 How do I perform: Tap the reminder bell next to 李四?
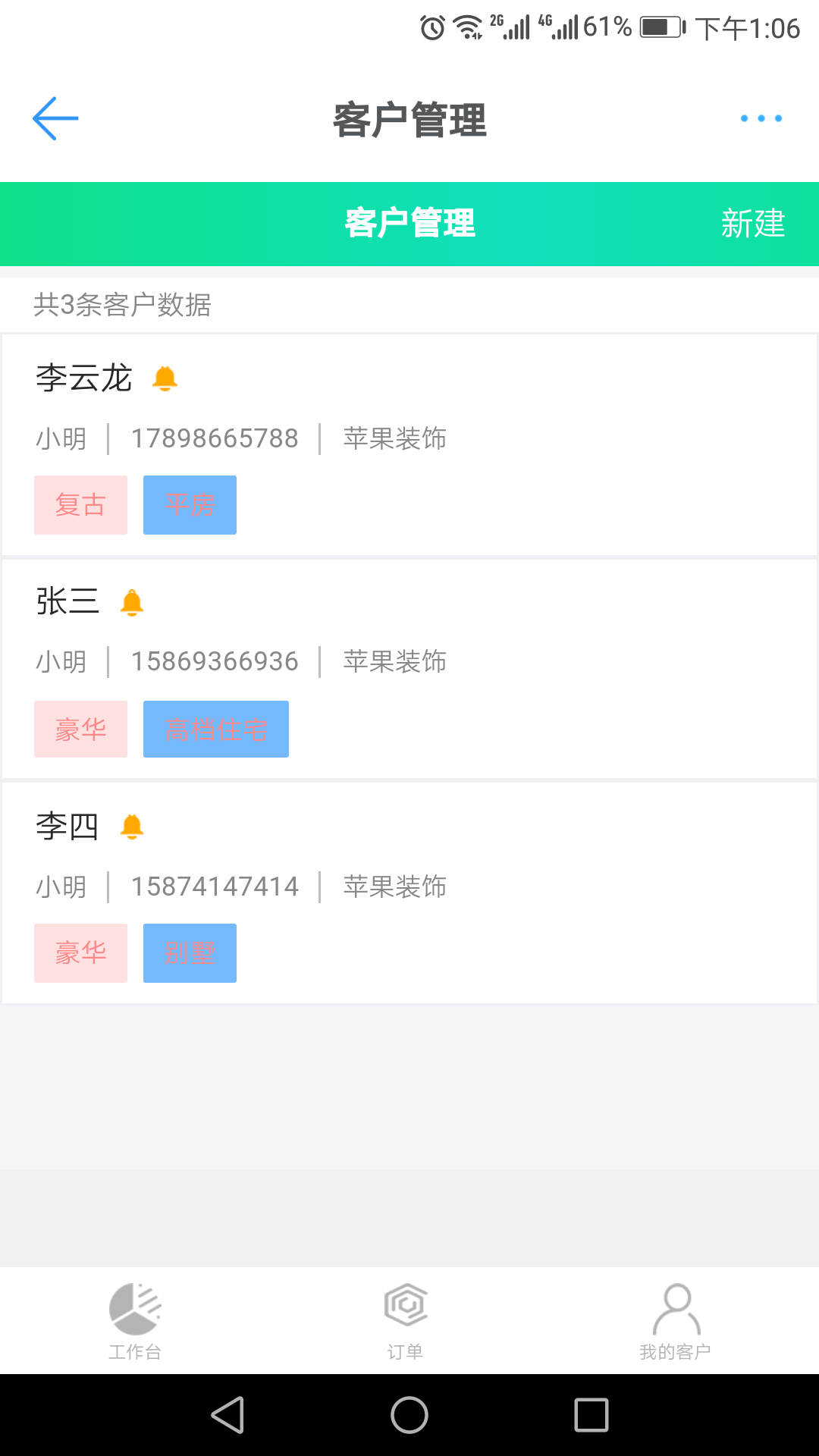click(x=132, y=826)
